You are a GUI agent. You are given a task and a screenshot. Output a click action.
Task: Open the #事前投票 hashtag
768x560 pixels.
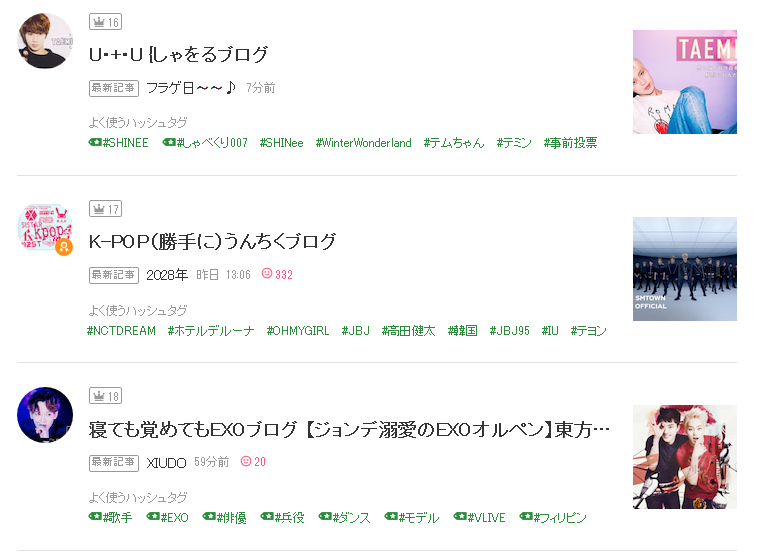pyautogui.click(x=571, y=143)
